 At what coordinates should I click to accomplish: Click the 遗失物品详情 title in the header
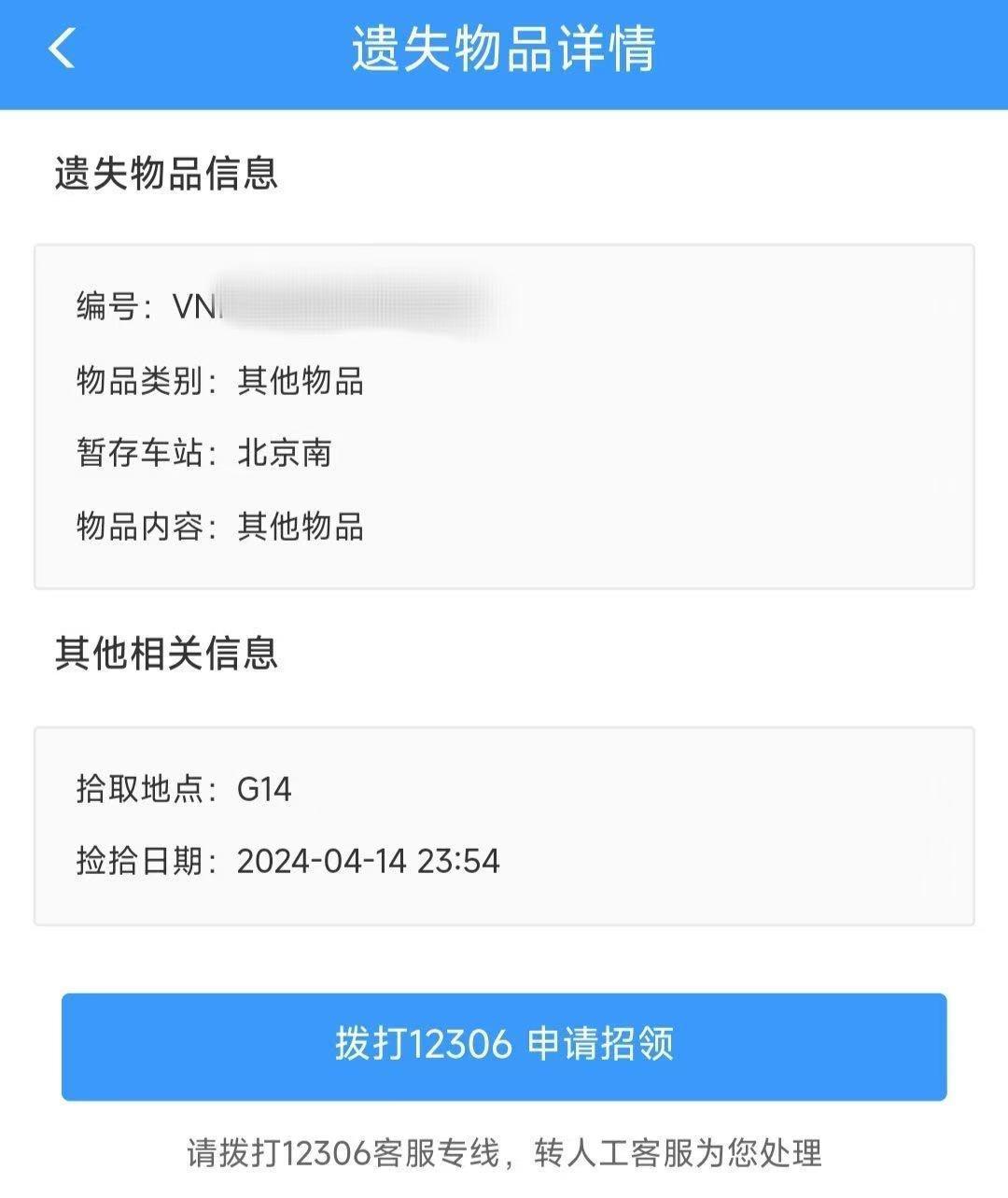(504, 51)
